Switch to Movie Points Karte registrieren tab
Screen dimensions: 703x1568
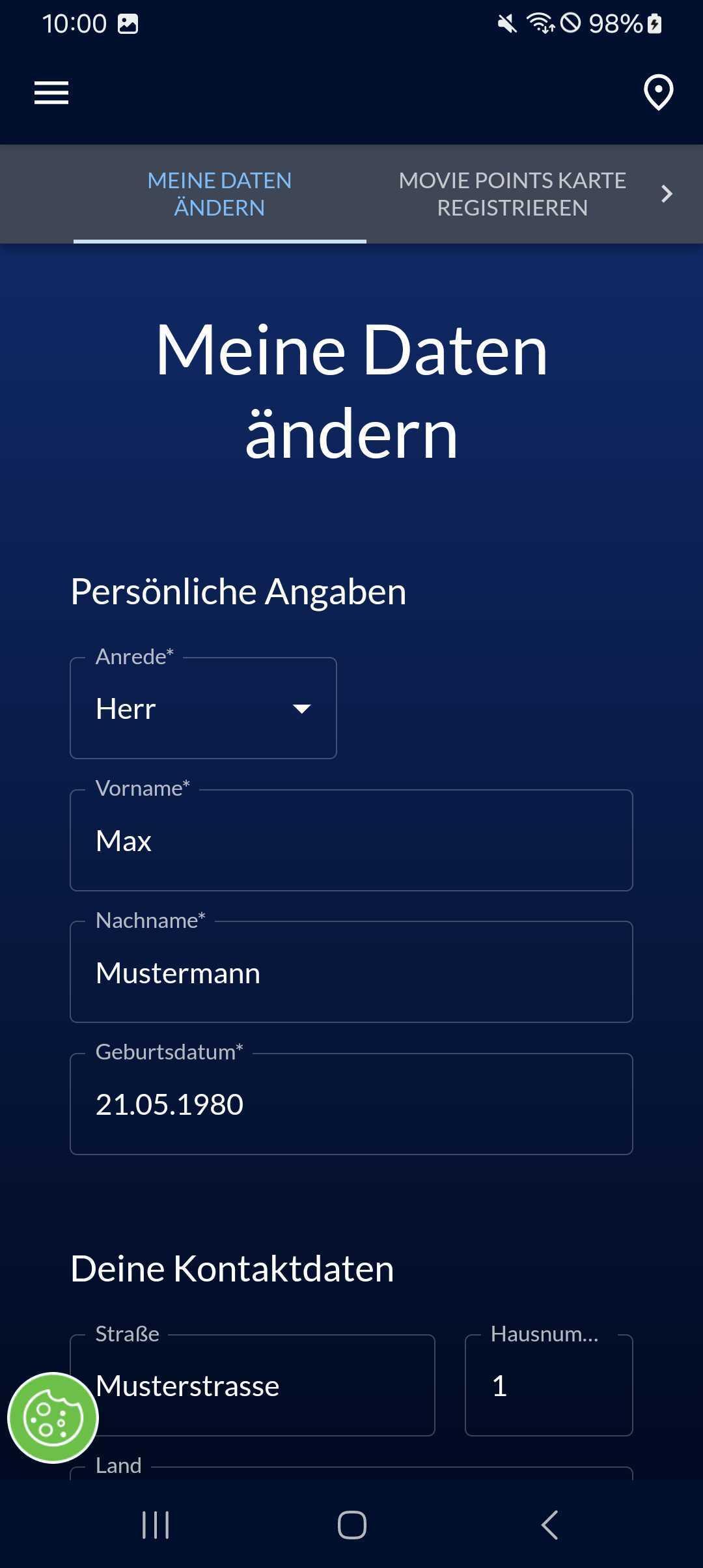tap(512, 194)
